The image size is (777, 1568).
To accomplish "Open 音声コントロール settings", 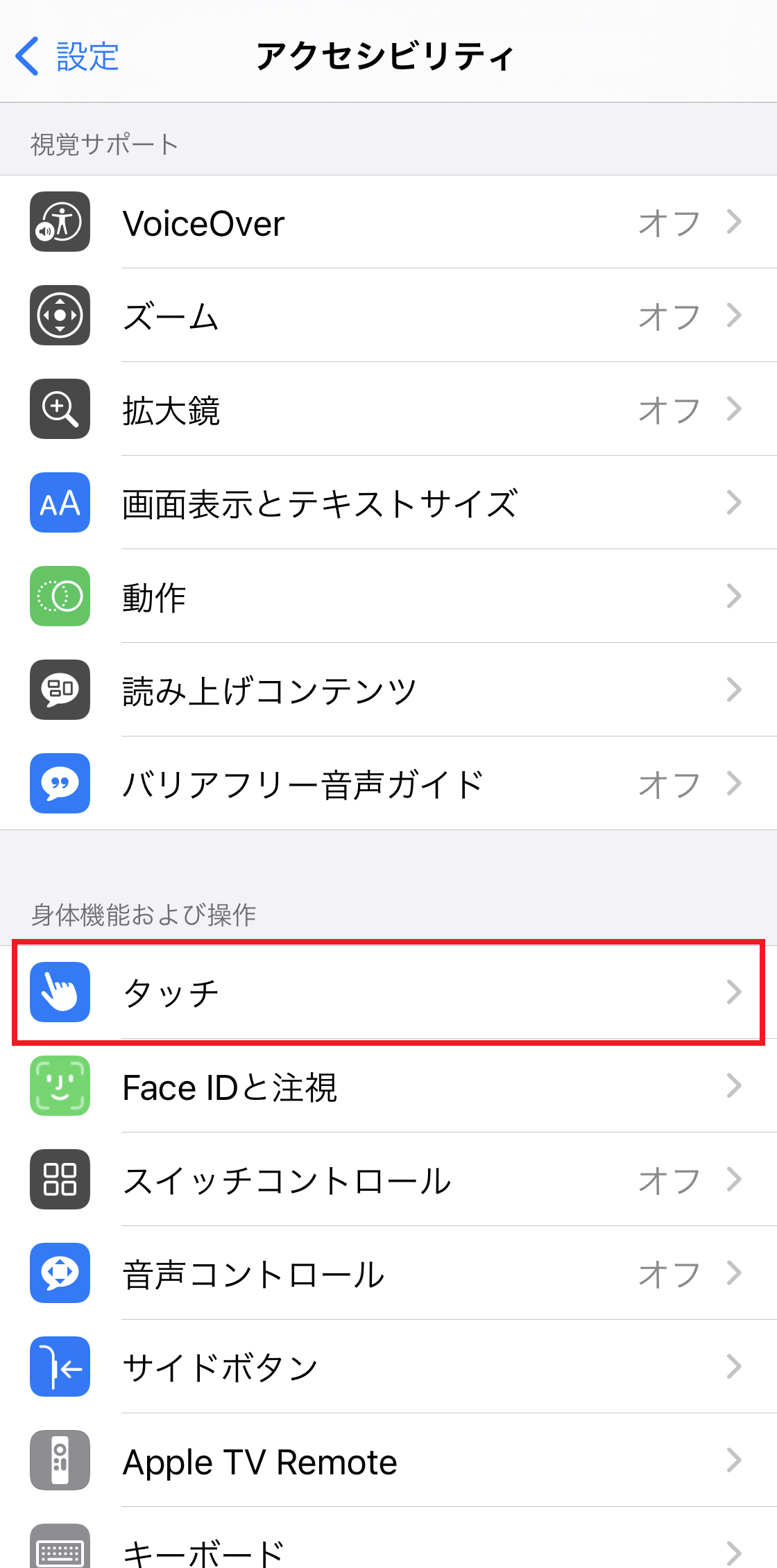I will coord(388,1274).
